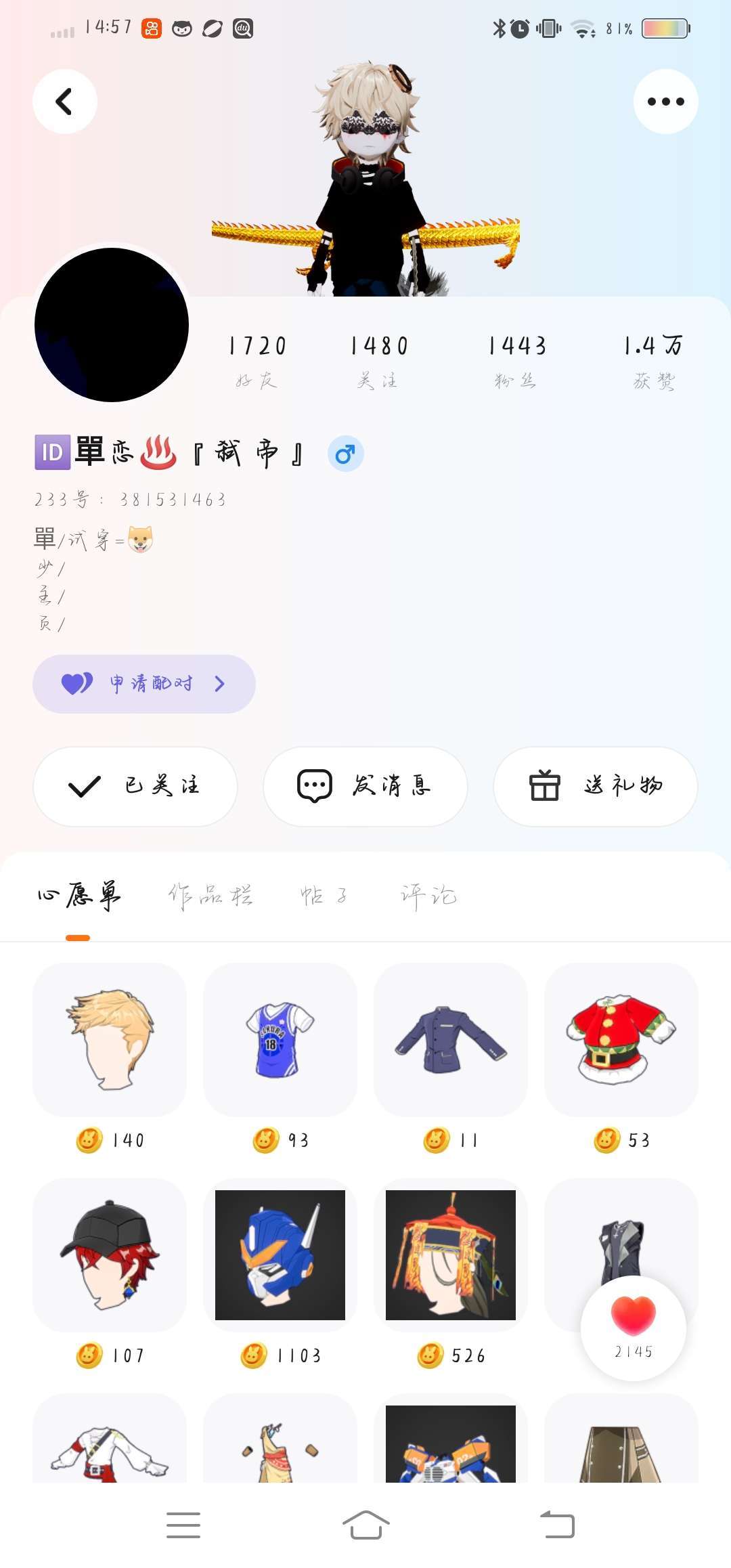The image size is (731, 1568).
Task: Tap 已关注 to unfollow this user
Action: point(135,786)
